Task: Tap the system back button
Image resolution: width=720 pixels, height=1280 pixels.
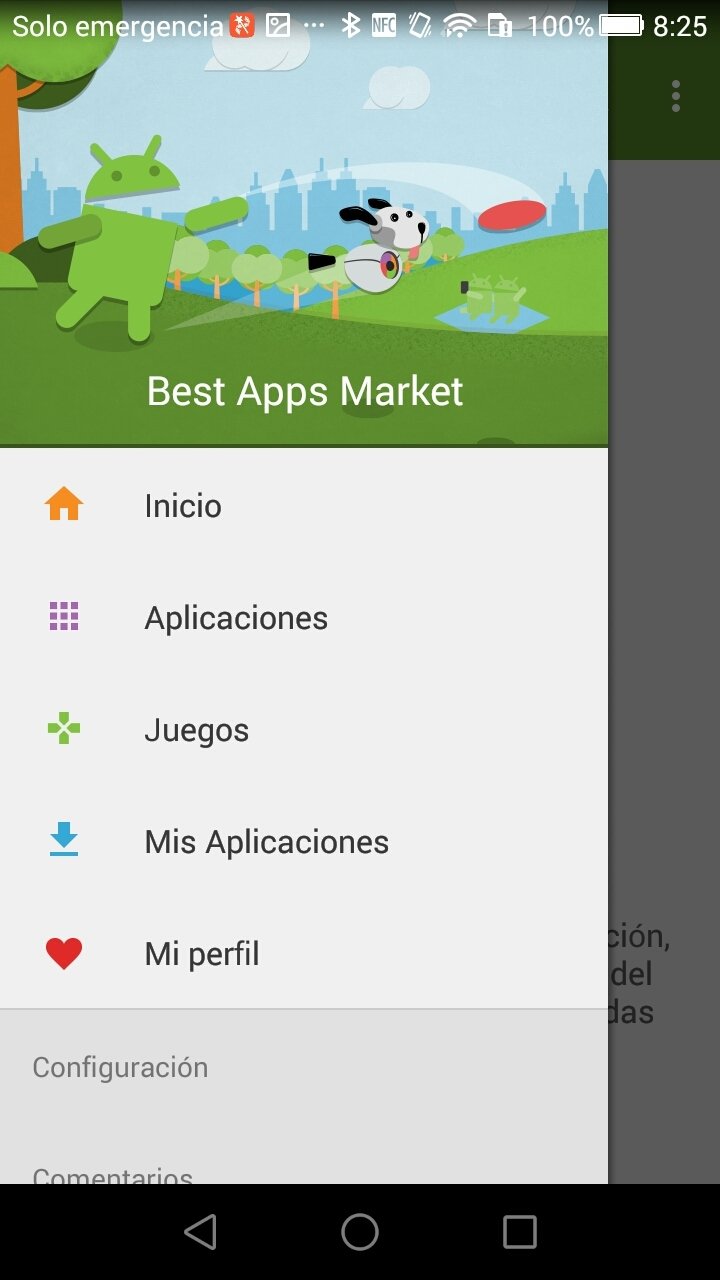Action: tap(200, 1232)
